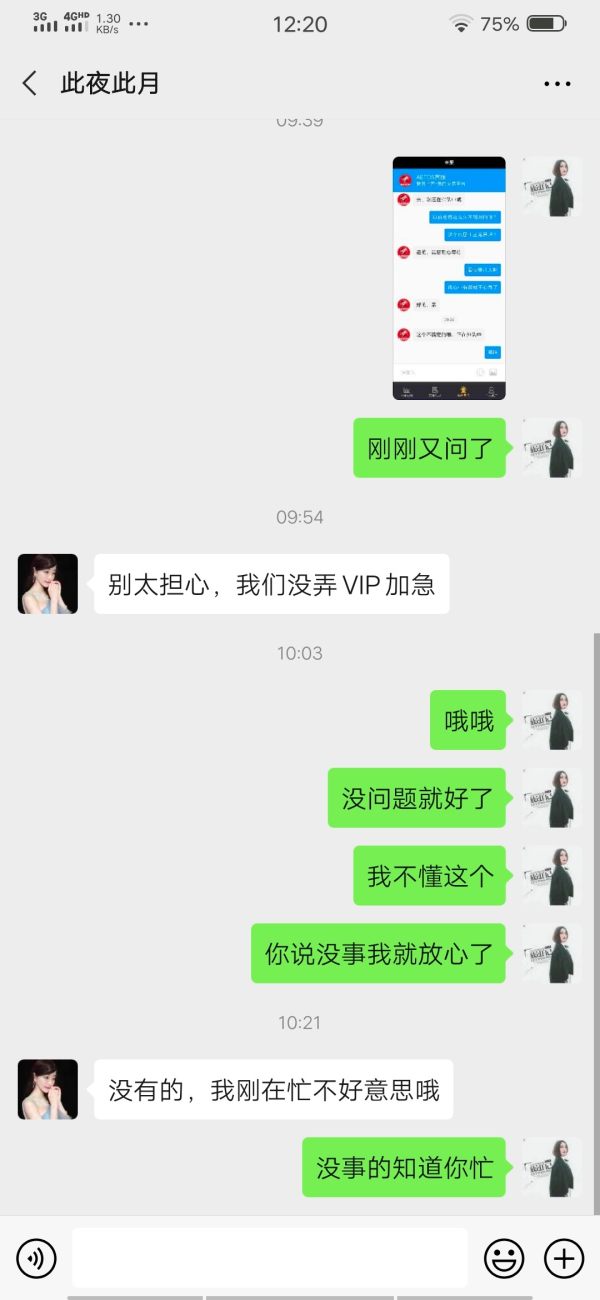Open the chat overflow menu
The height and width of the screenshot is (1300, 600).
pos(557,84)
